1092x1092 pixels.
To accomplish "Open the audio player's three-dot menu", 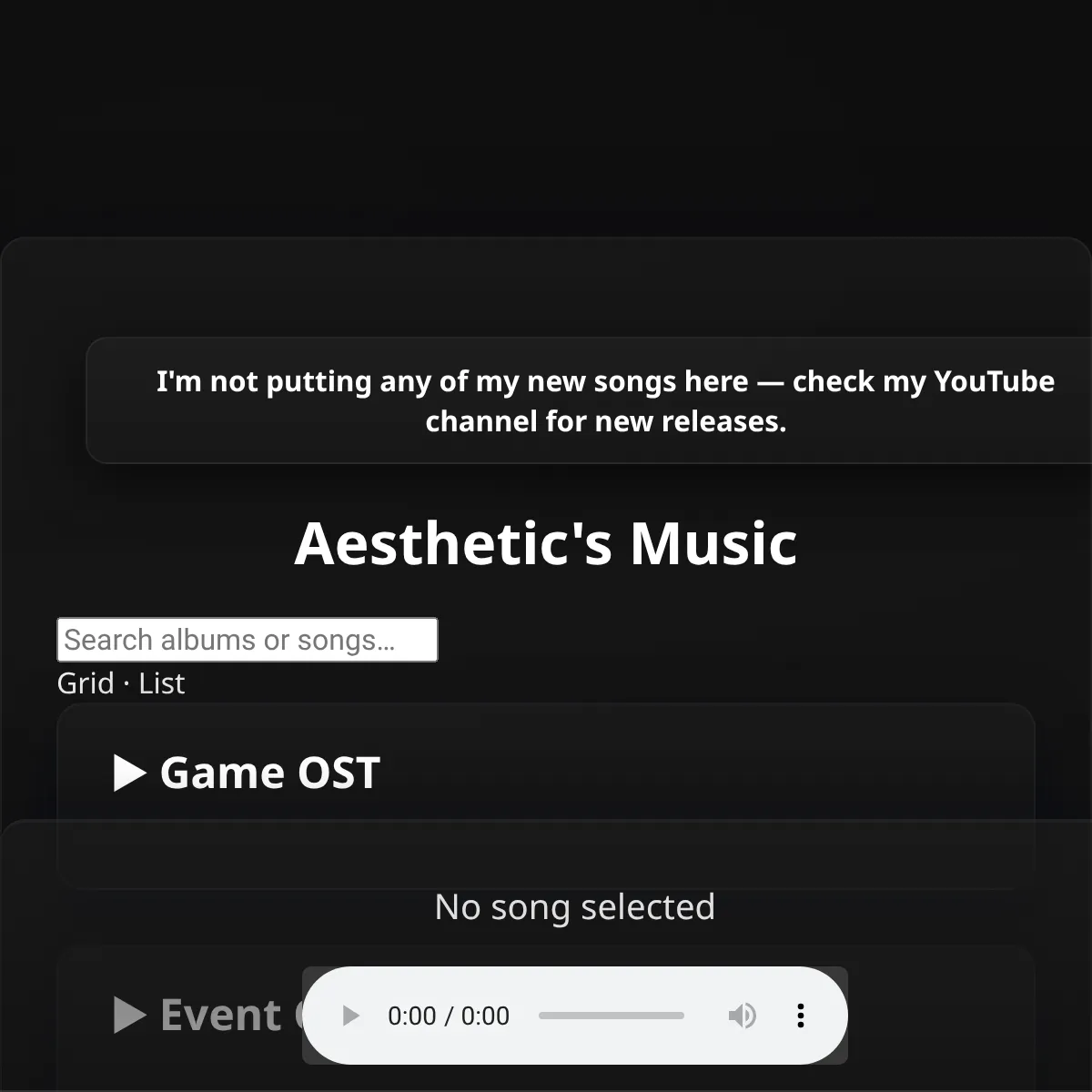I will (801, 1016).
